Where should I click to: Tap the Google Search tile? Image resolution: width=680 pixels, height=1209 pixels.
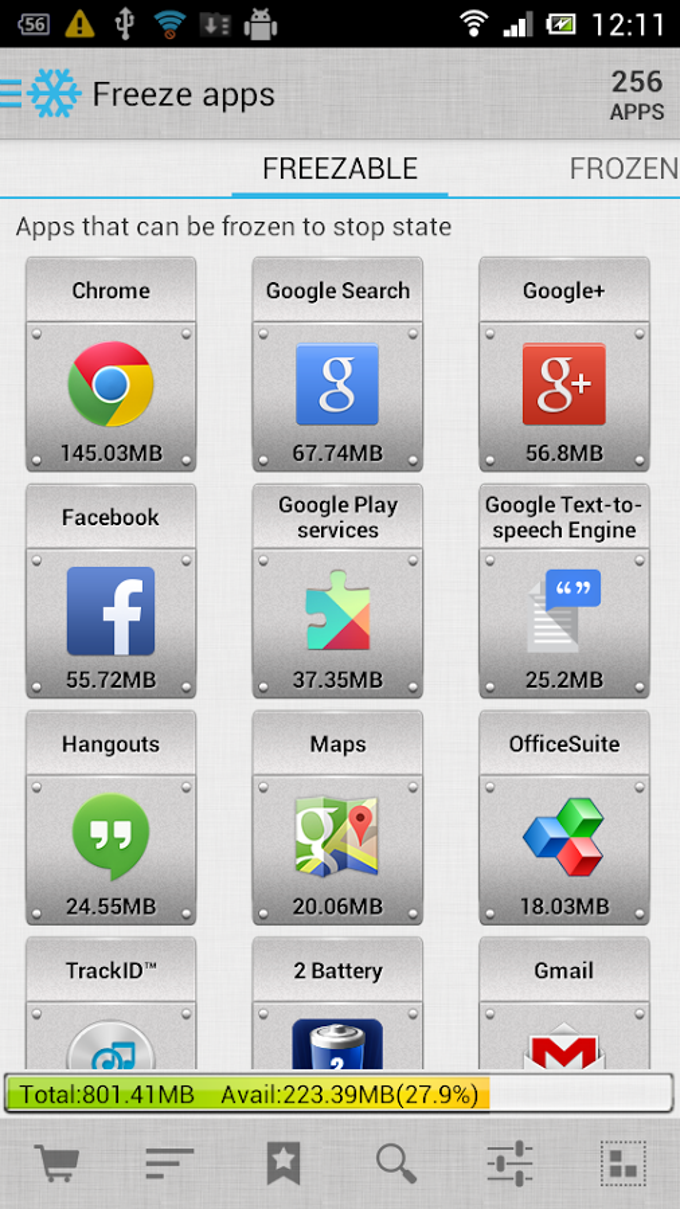coord(338,366)
